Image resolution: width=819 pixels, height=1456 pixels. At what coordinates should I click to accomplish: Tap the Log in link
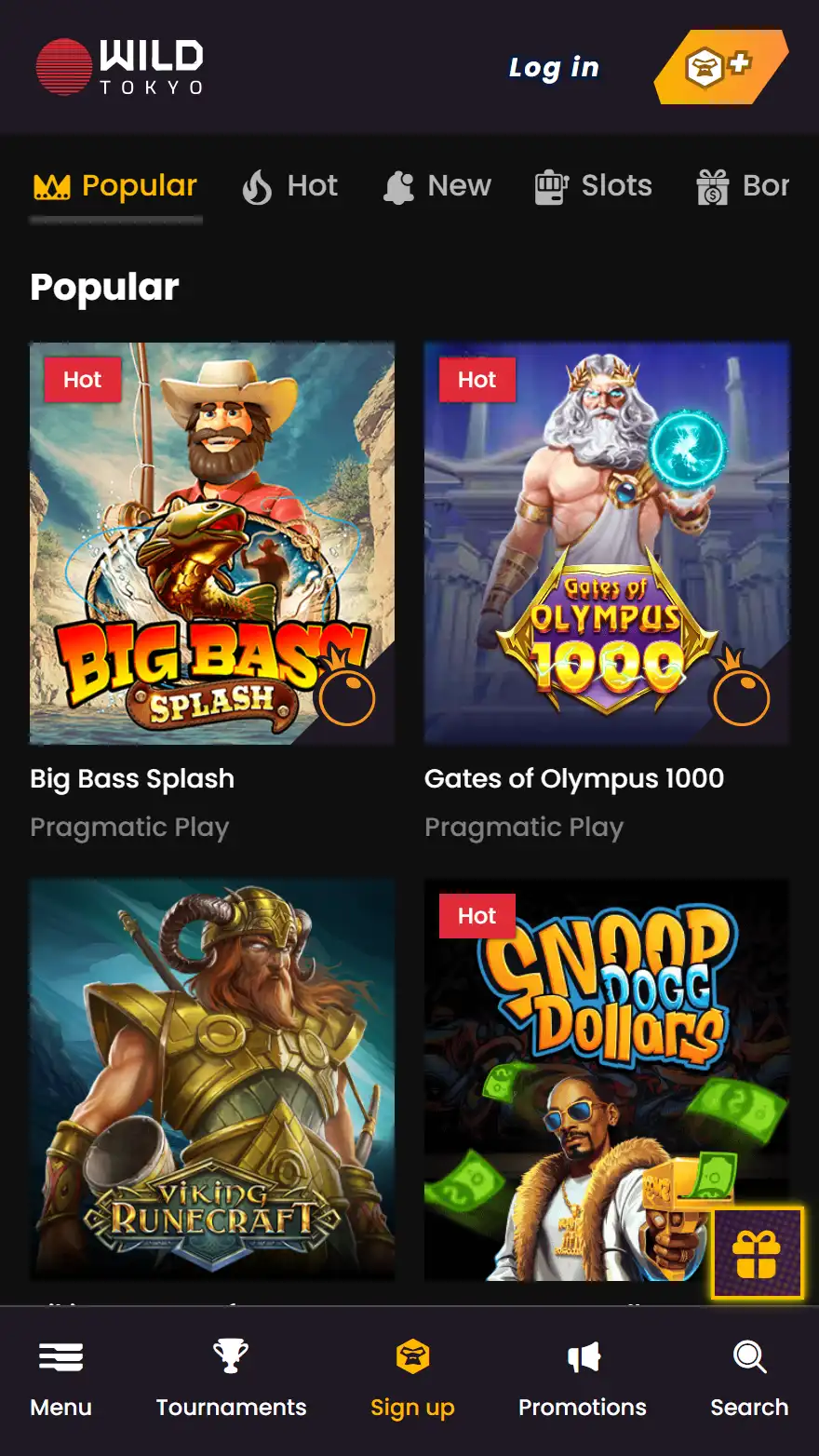554,67
